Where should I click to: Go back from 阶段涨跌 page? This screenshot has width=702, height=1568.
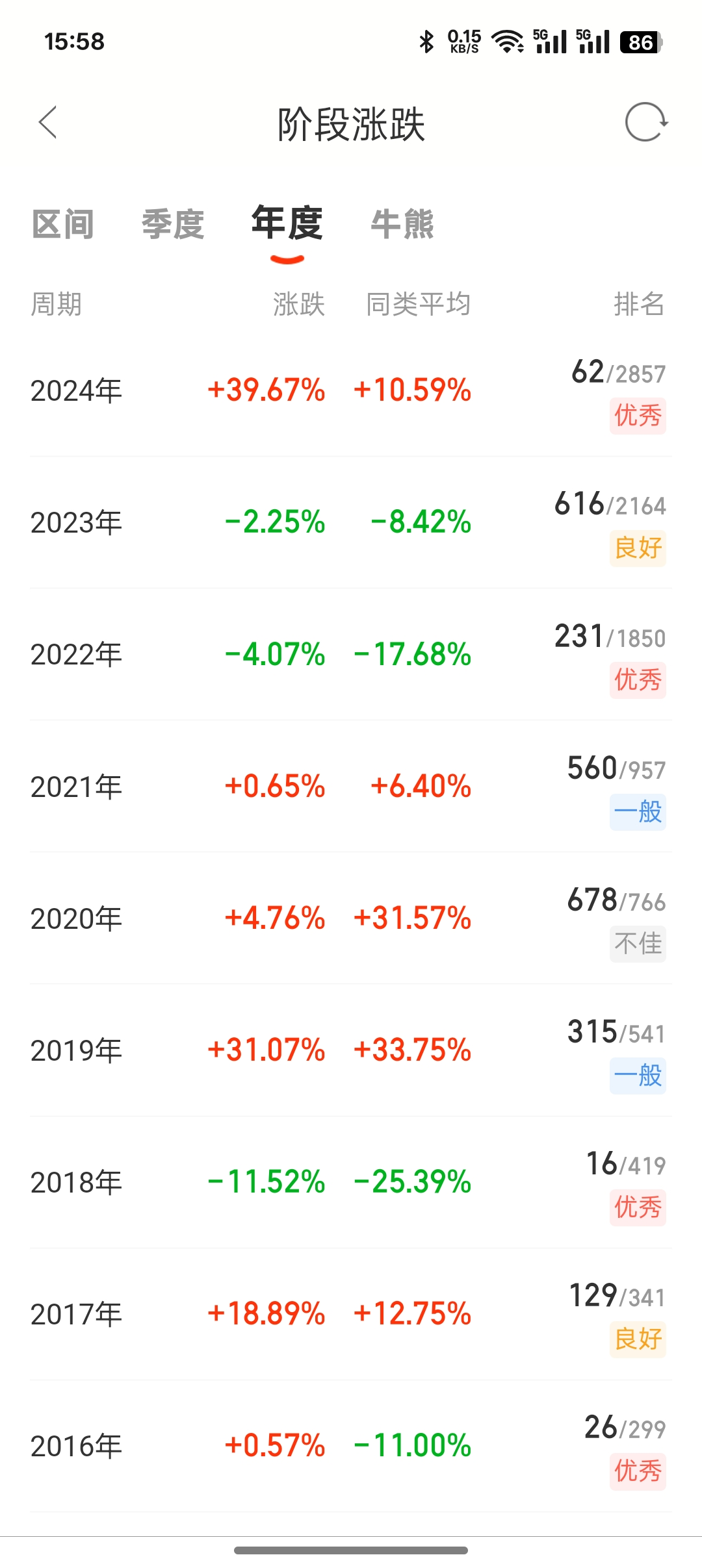pyautogui.click(x=48, y=123)
